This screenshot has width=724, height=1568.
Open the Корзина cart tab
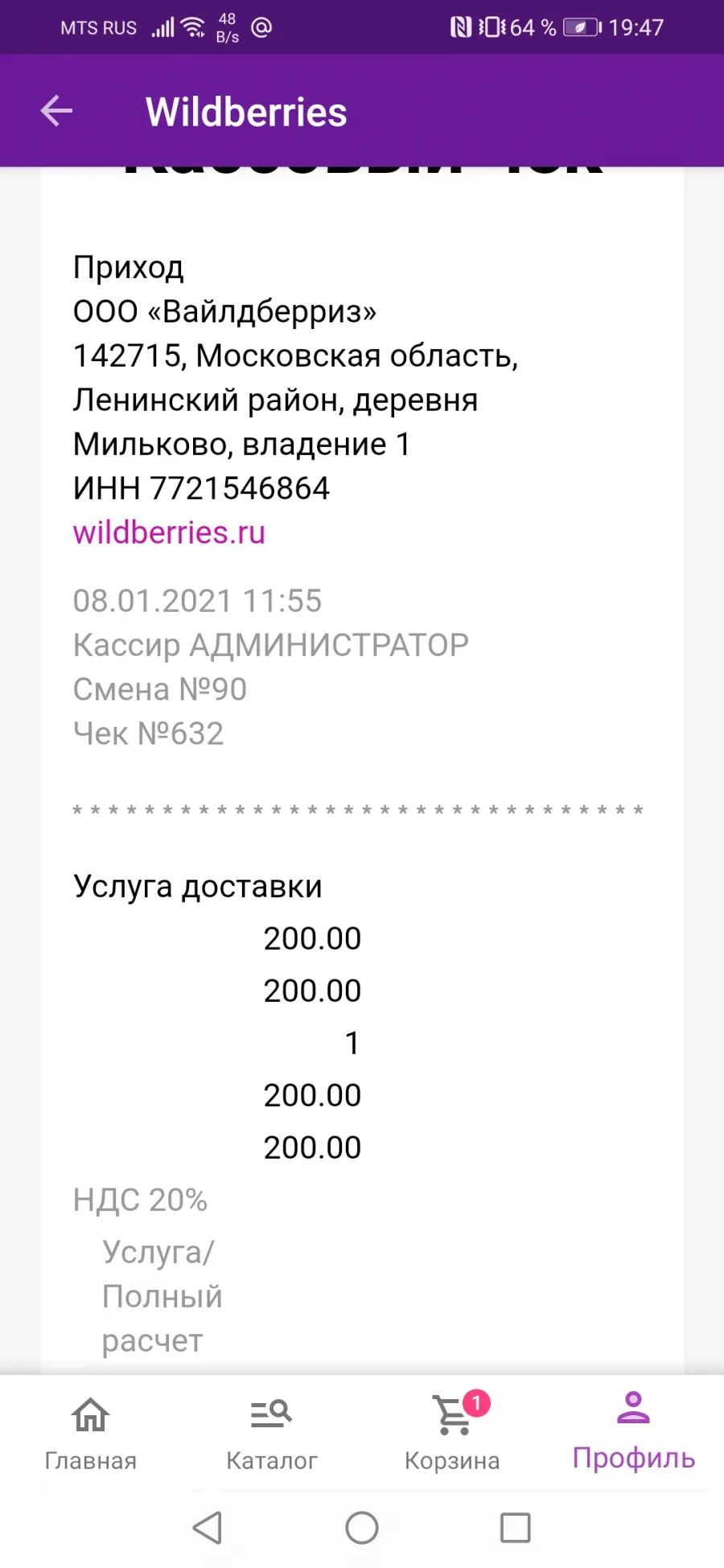[452, 1433]
